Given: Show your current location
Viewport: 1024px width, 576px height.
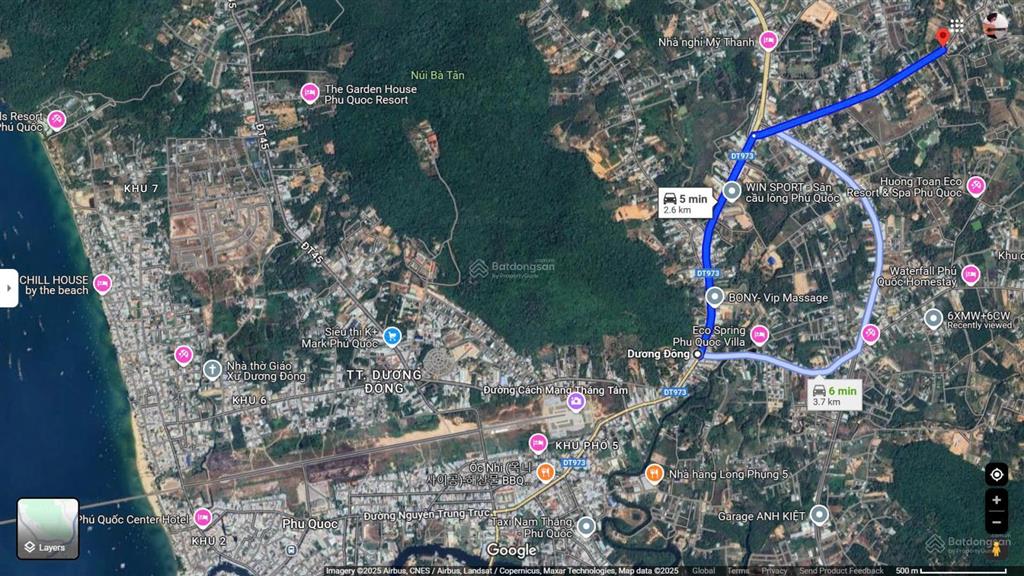Looking at the screenshot, I should click(x=996, y=474).
